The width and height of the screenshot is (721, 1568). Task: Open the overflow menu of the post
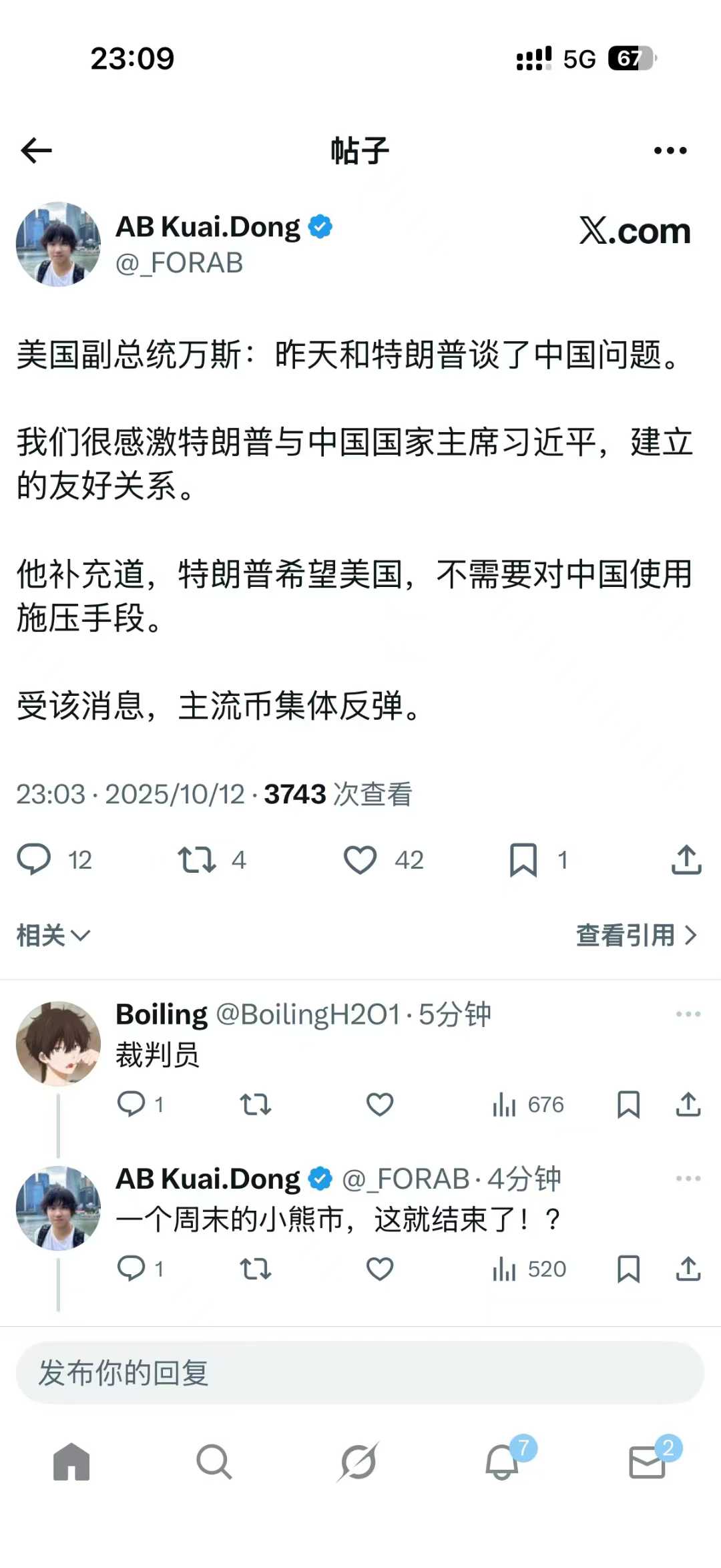[670, 150]
